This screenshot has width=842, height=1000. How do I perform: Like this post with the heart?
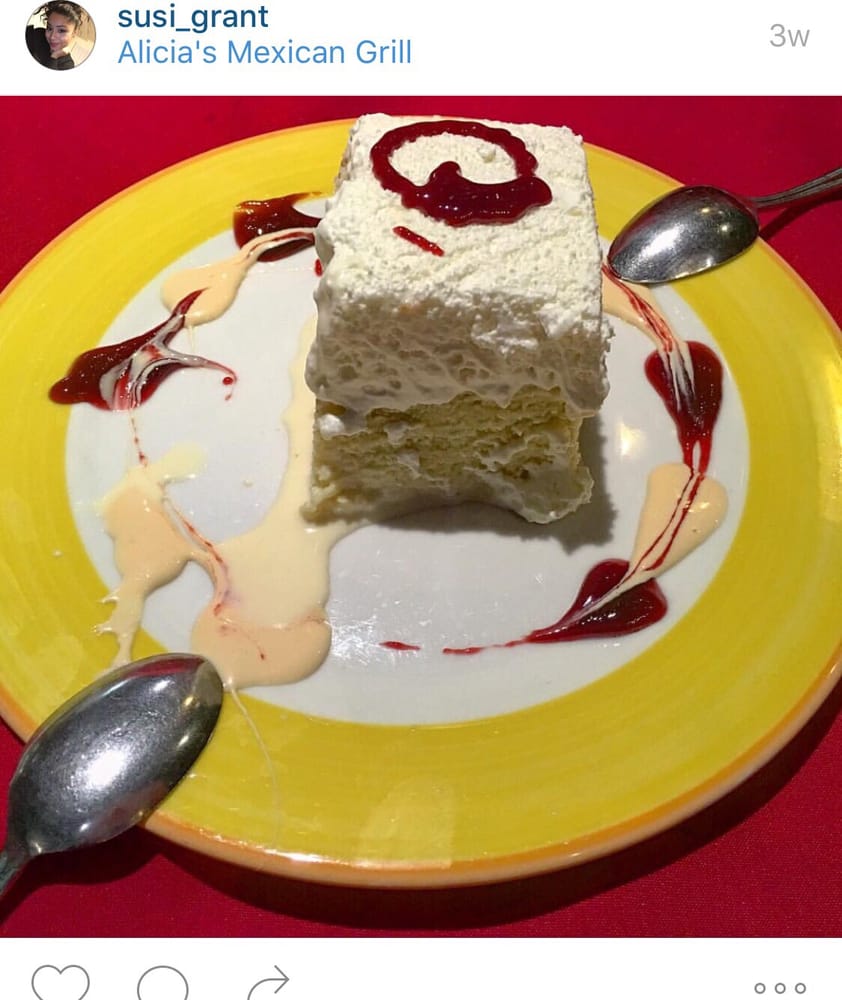(x=60, y=983)
